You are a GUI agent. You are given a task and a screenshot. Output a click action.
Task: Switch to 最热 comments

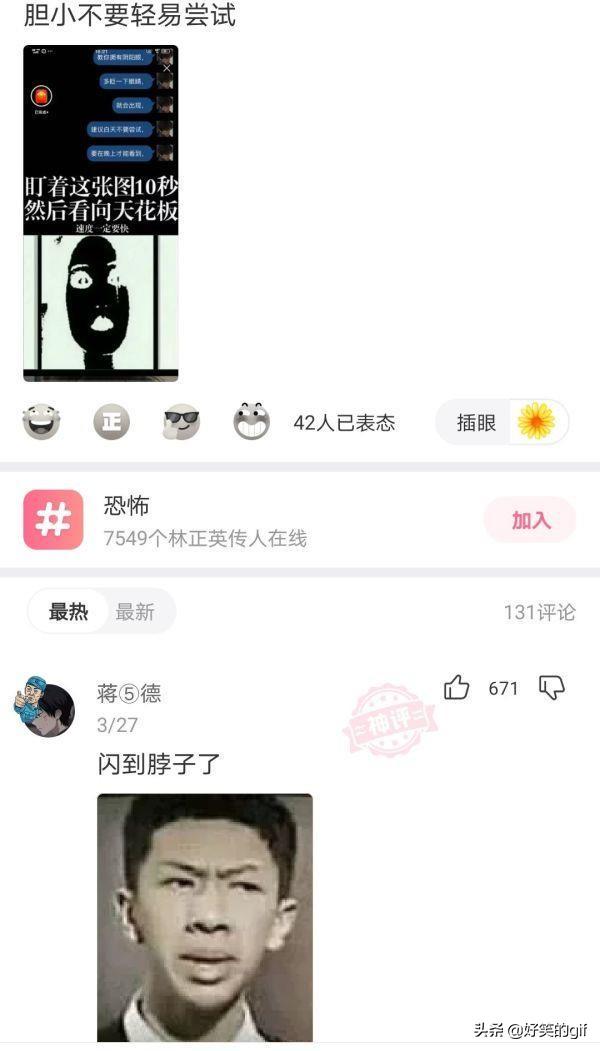(x=68, y=611)
